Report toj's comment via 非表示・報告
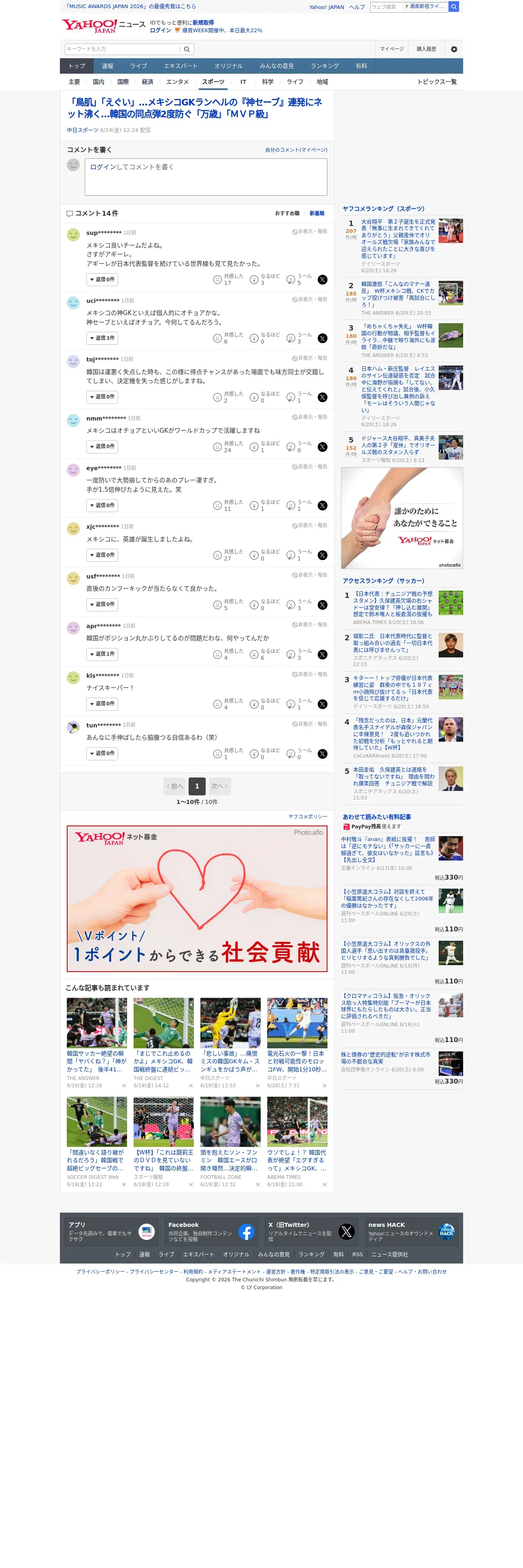523x1568 pixels. click(x=310, y=359)
